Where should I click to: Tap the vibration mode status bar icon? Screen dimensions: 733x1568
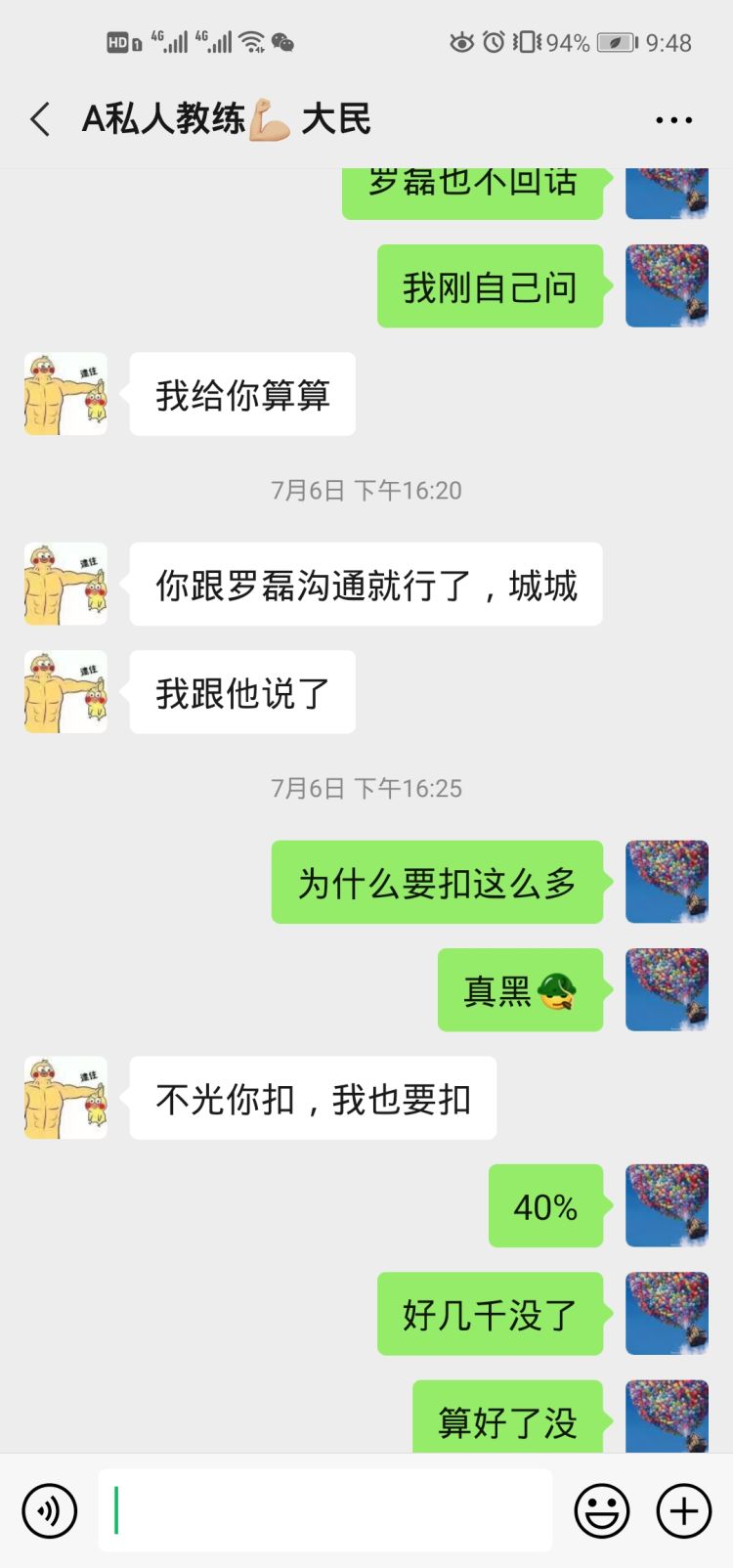point(528,42)
